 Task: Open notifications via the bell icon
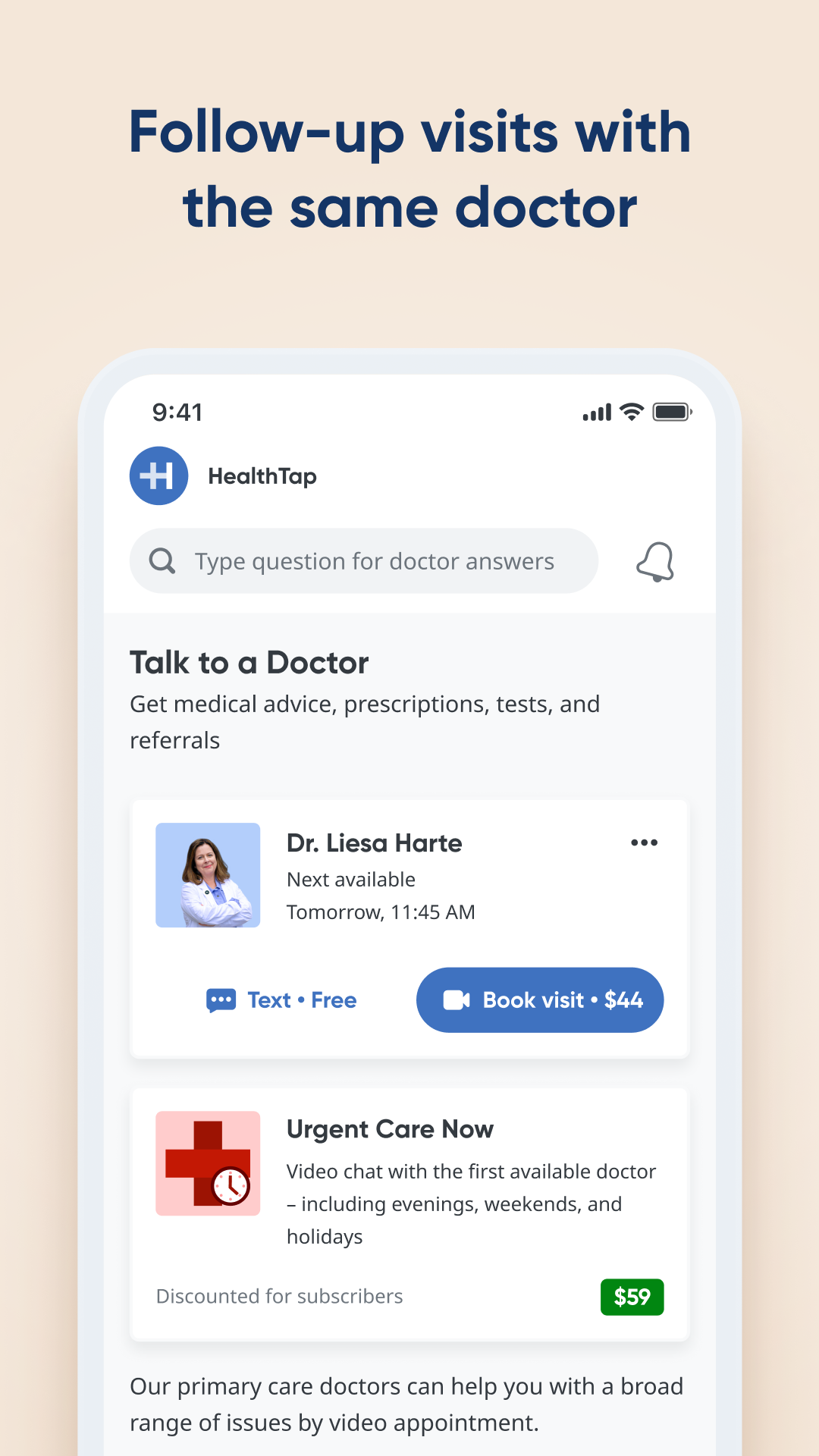click(655, 561)
